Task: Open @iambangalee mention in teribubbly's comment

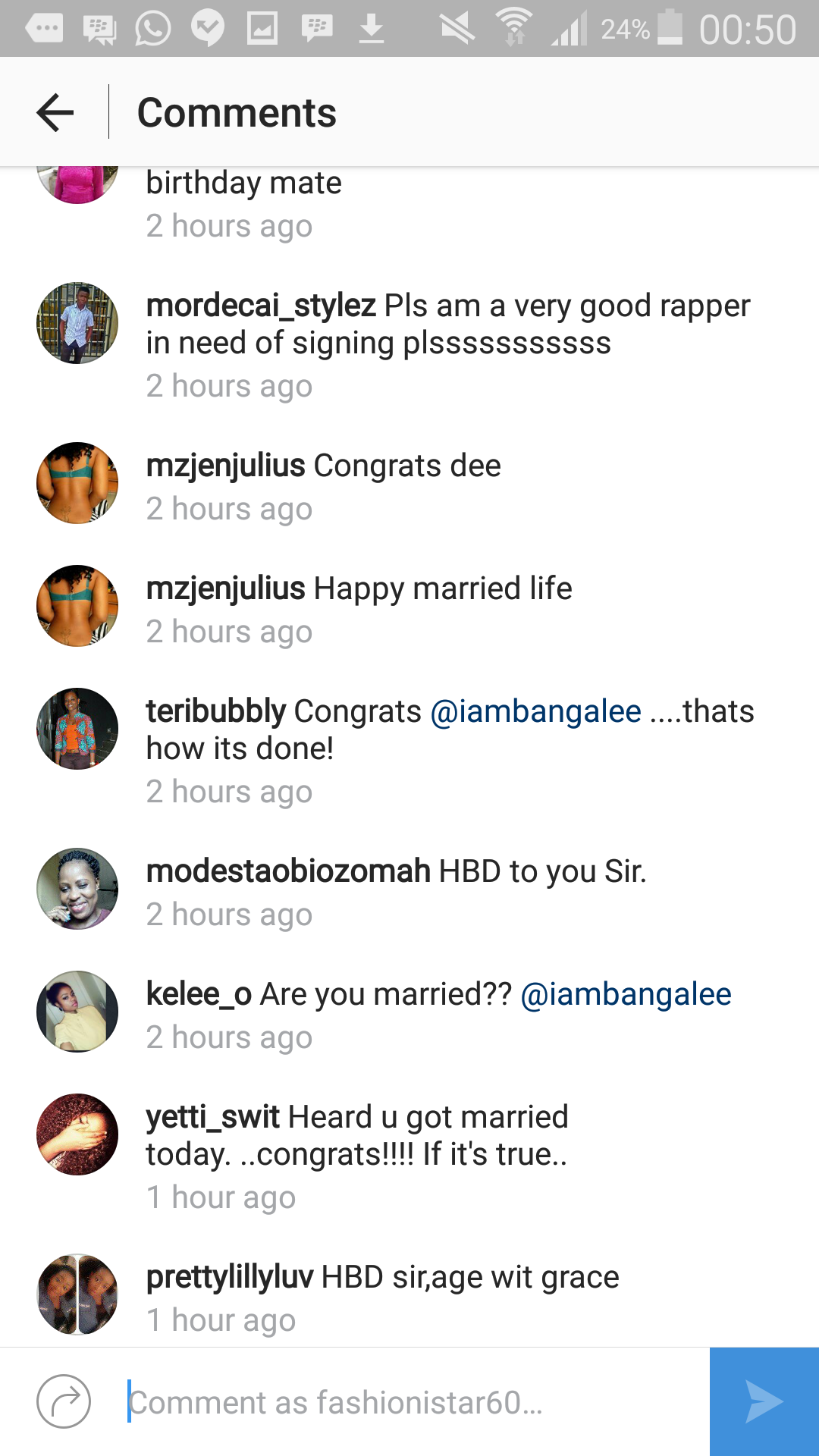Action: (x=535, y=711)
